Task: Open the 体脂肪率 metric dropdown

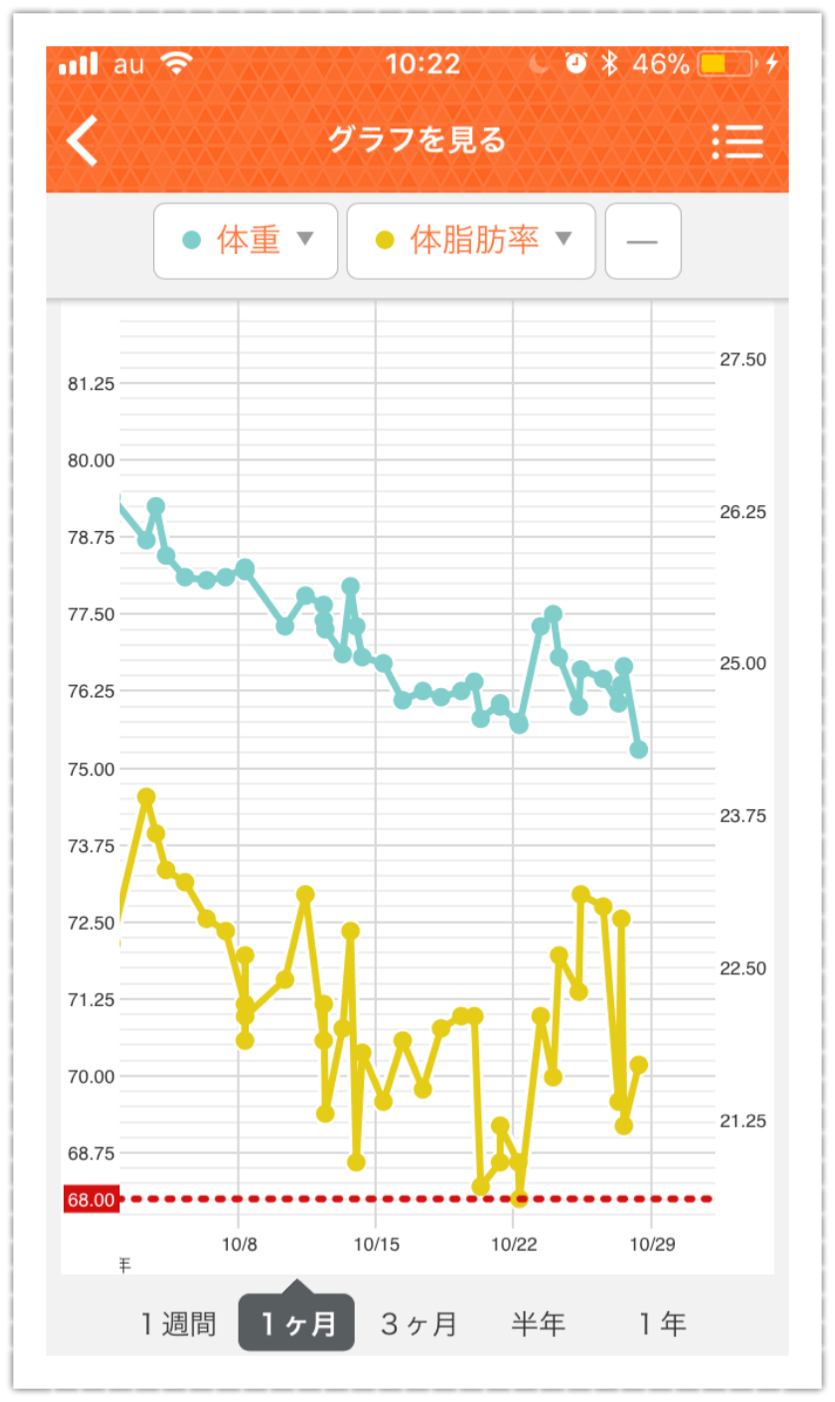Action: [x=471, y=241]
